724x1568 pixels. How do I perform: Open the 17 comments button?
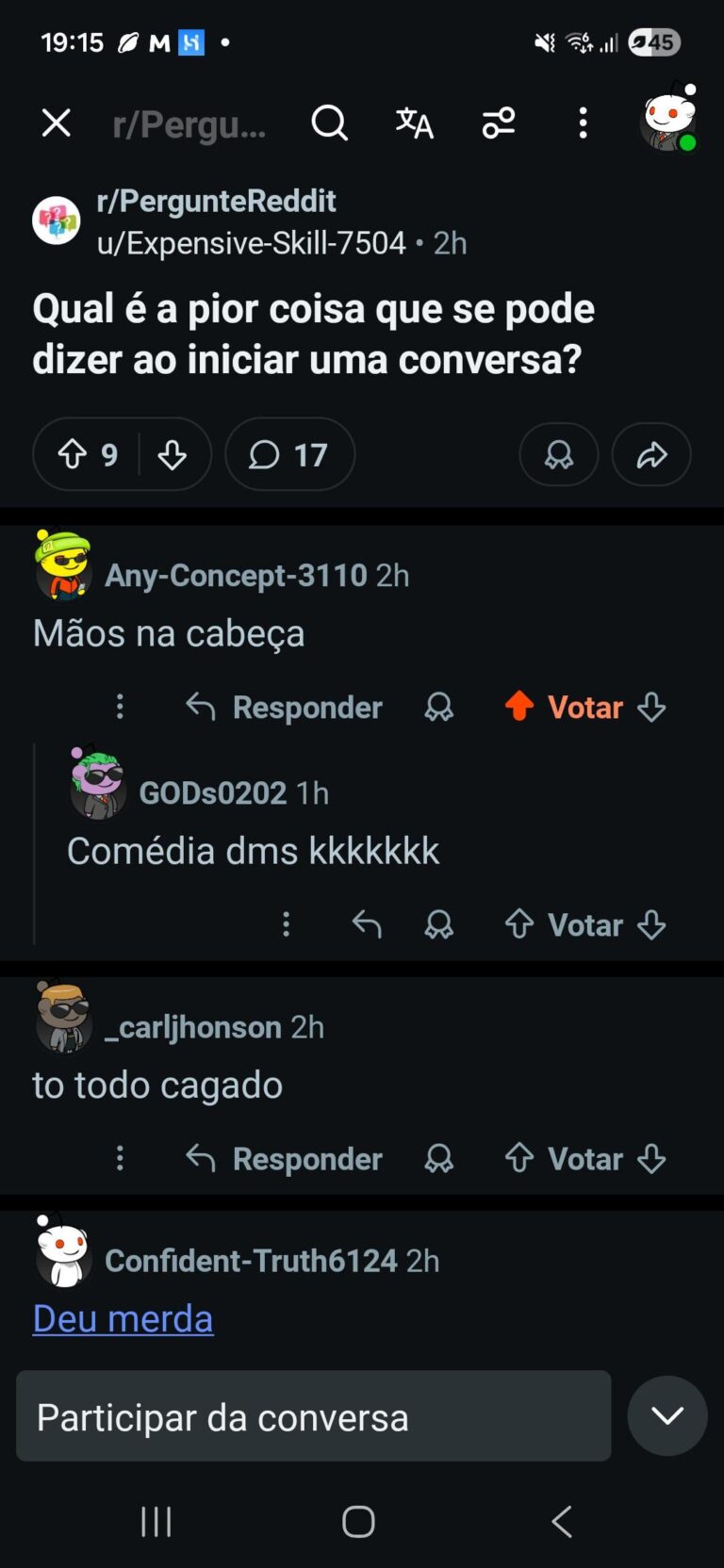tap(289, 455)
